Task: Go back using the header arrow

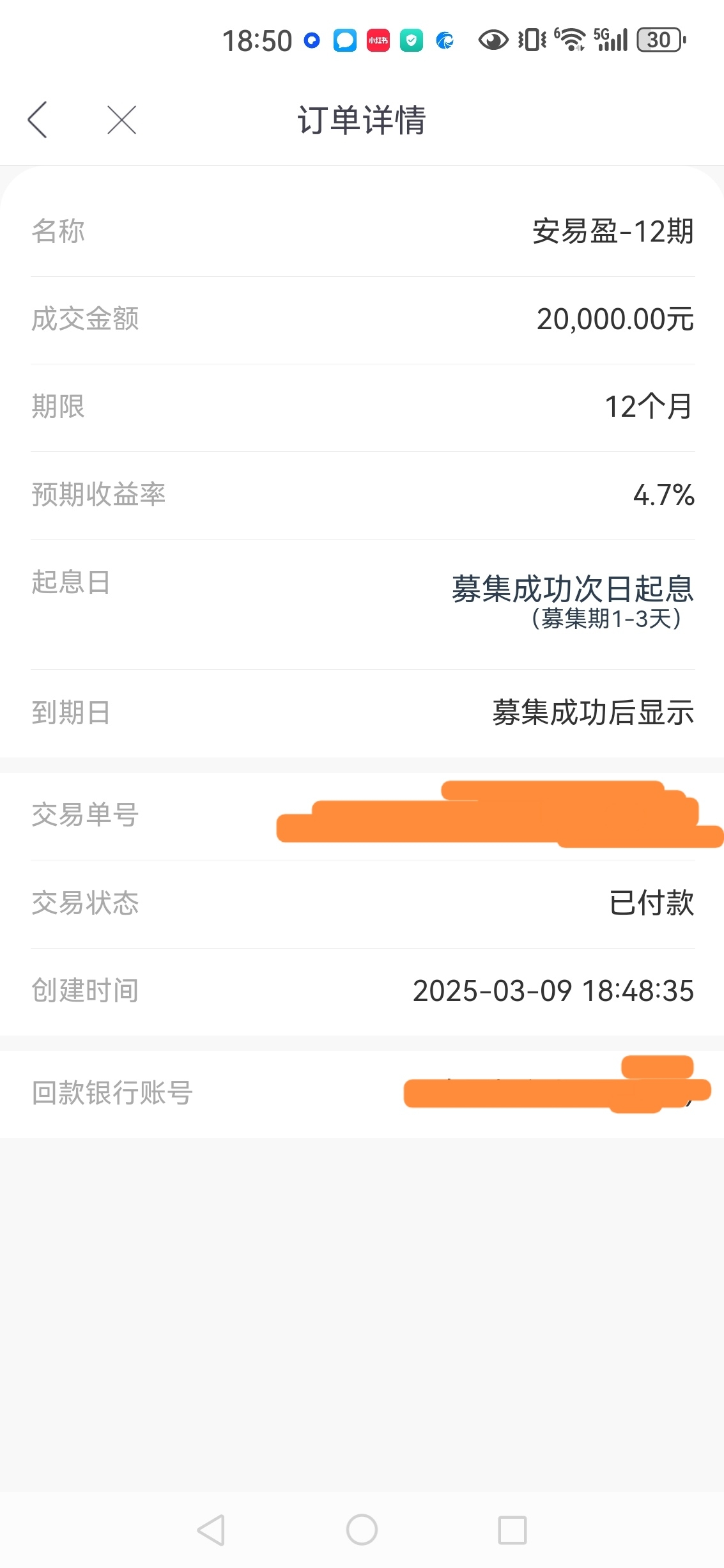Action: pos(38,120)
